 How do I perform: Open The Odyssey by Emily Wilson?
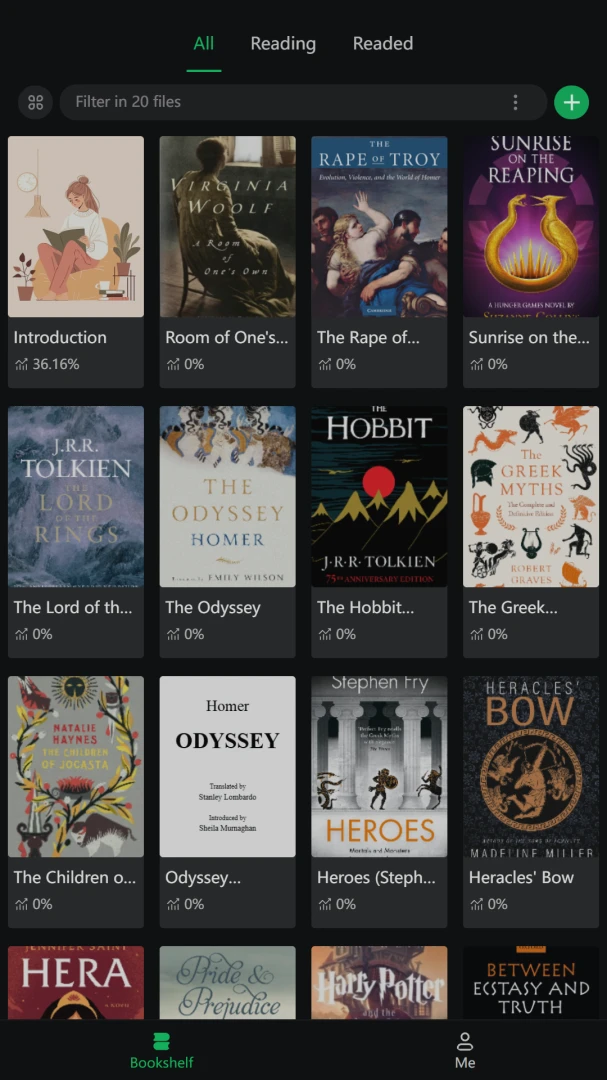click(x=227, y=532)
